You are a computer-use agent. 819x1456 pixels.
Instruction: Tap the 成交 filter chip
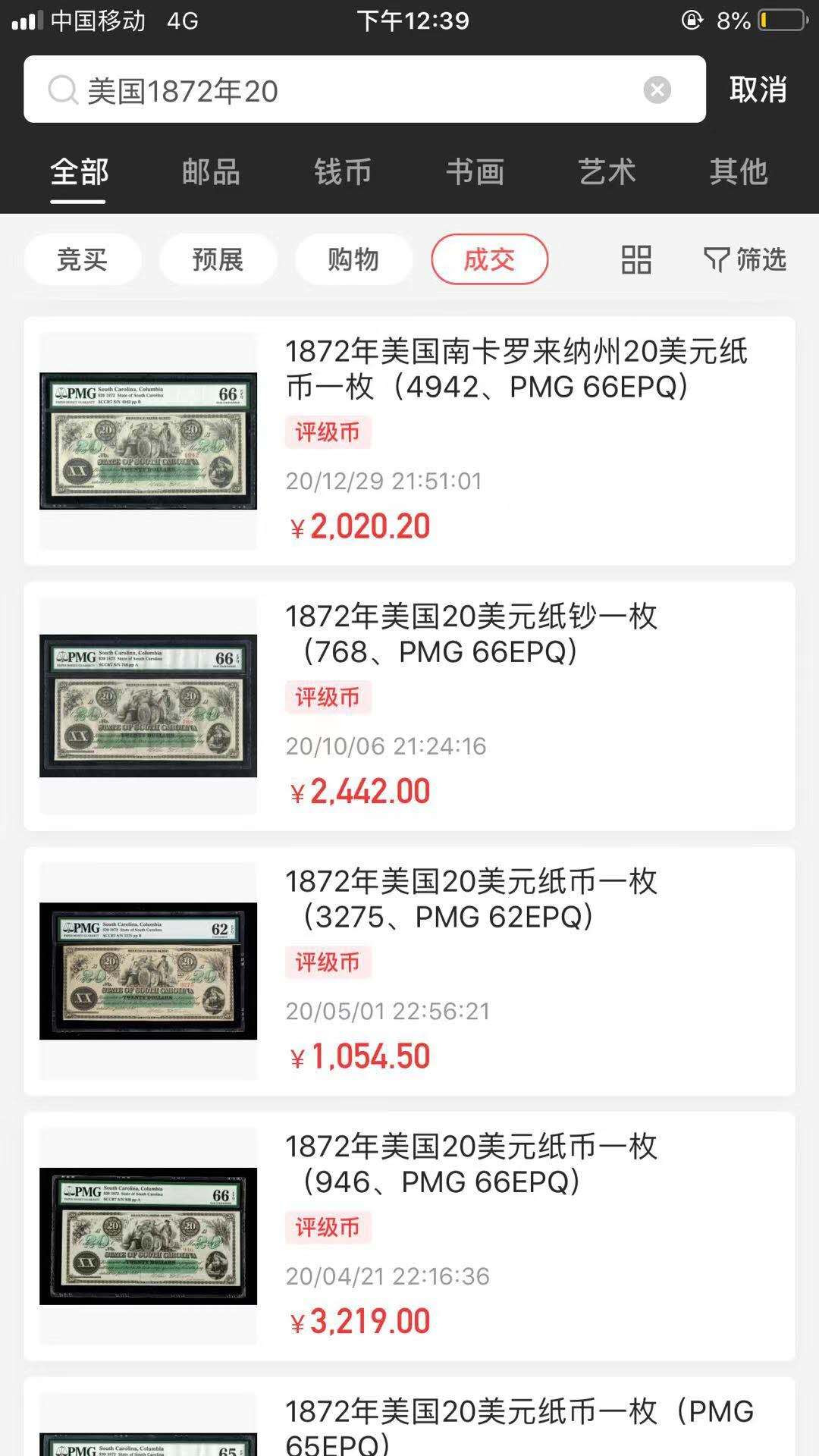tap(489, 259)
